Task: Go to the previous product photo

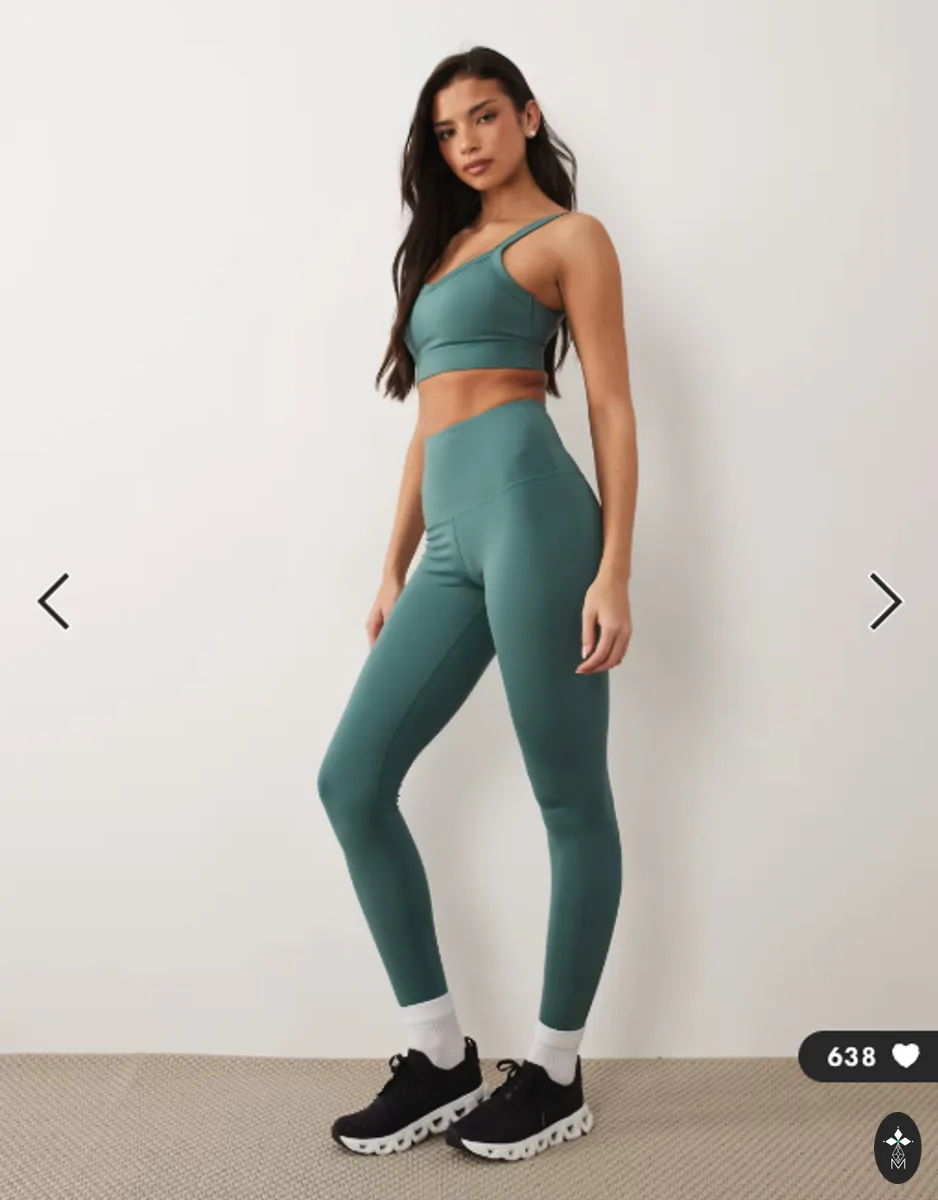Action: click(54, 601)
